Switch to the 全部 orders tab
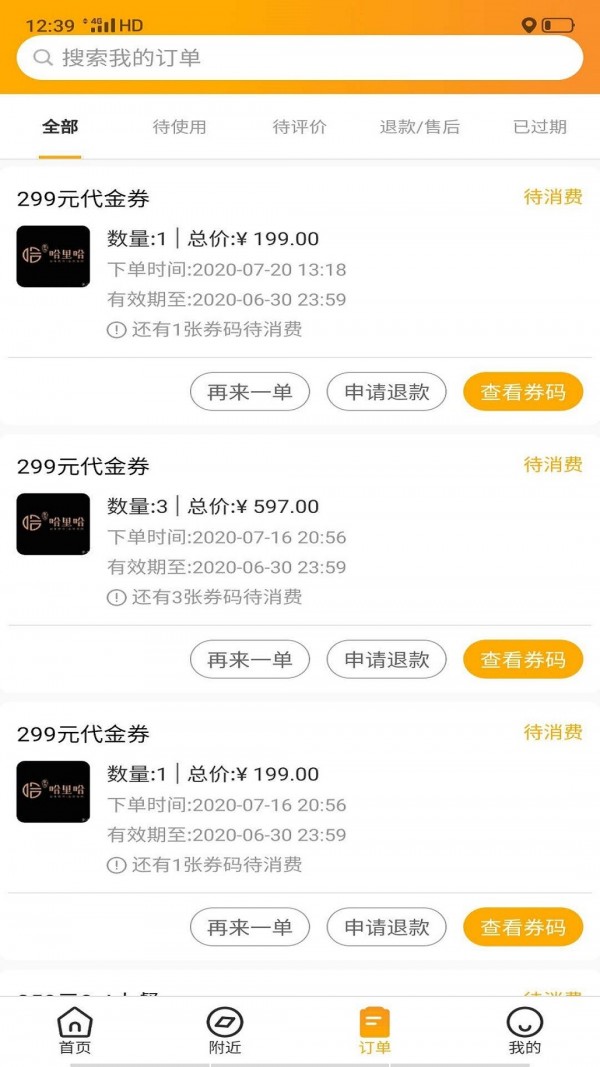600x1067 pixels. pyautogui.click(x=60, y=127)
